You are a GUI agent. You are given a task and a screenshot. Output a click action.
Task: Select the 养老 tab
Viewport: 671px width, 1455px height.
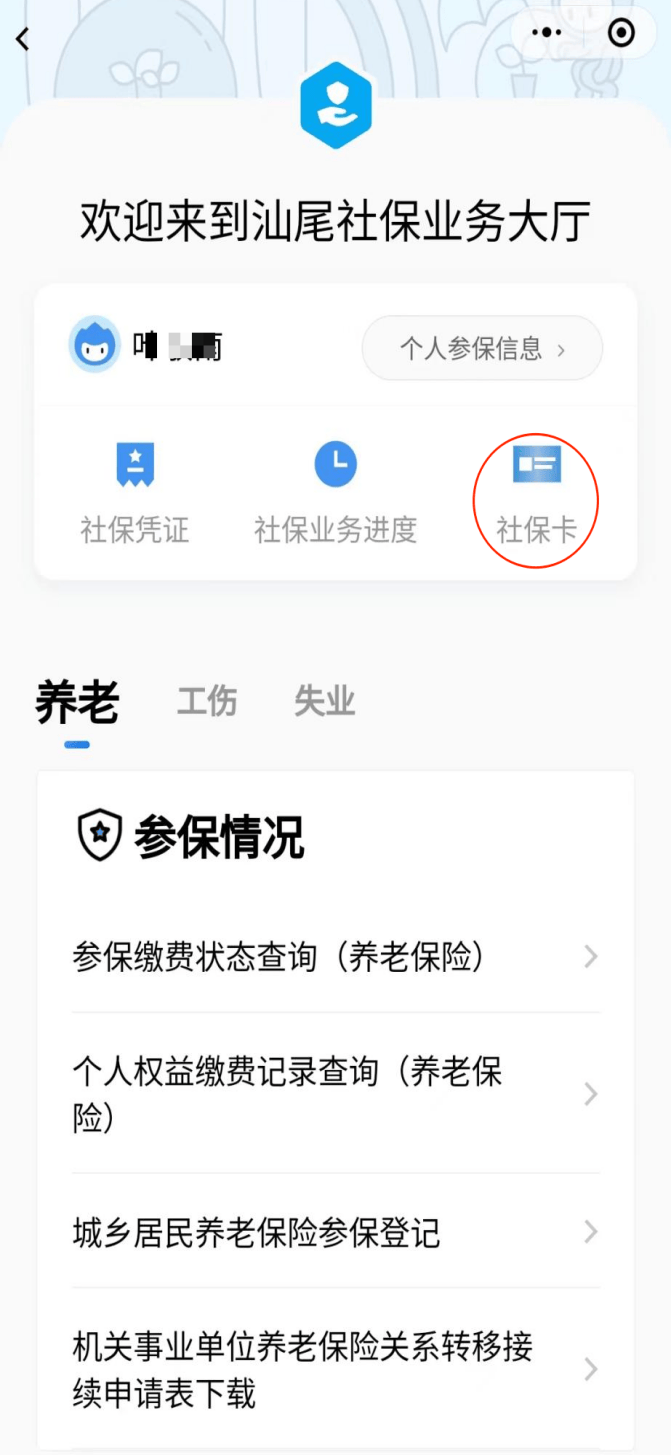coord(77,702)
